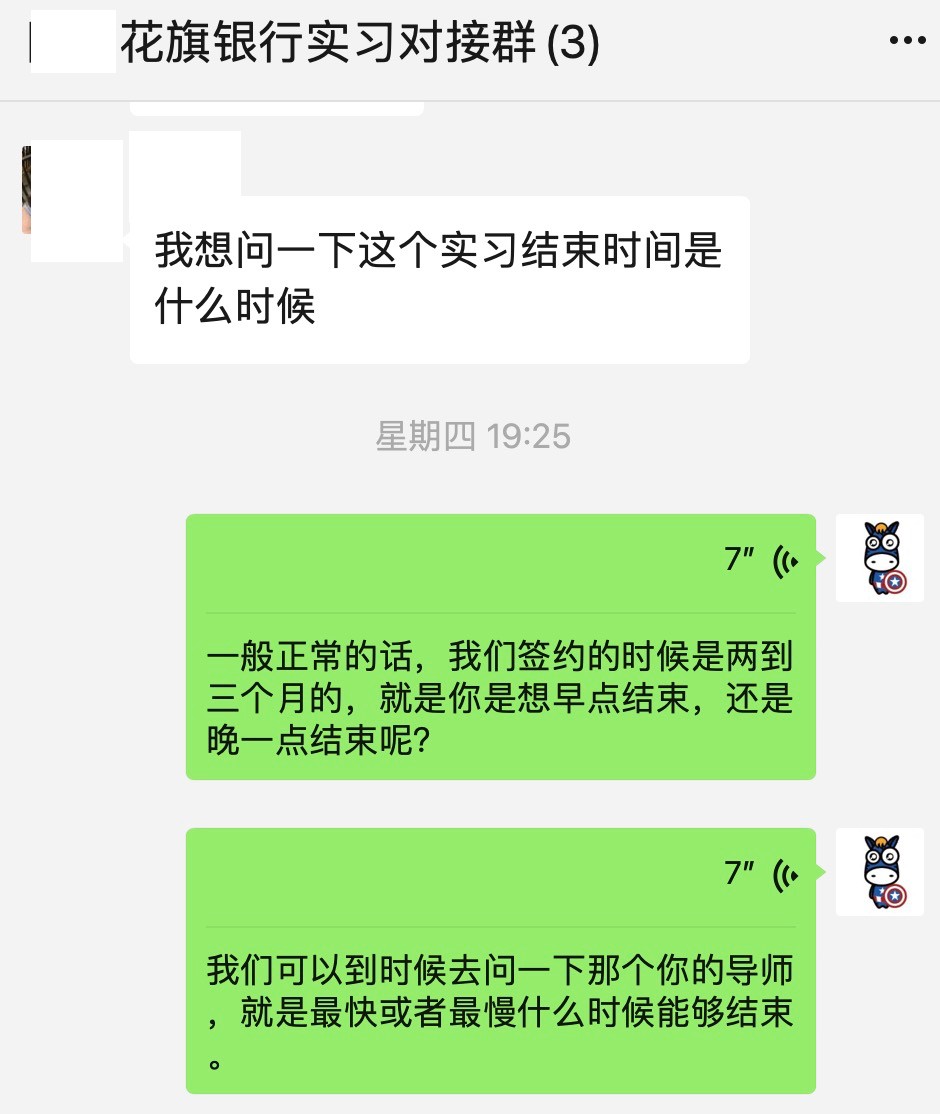Open the sender avatar beside the 导师 voice message

click(x=879, y=872)
